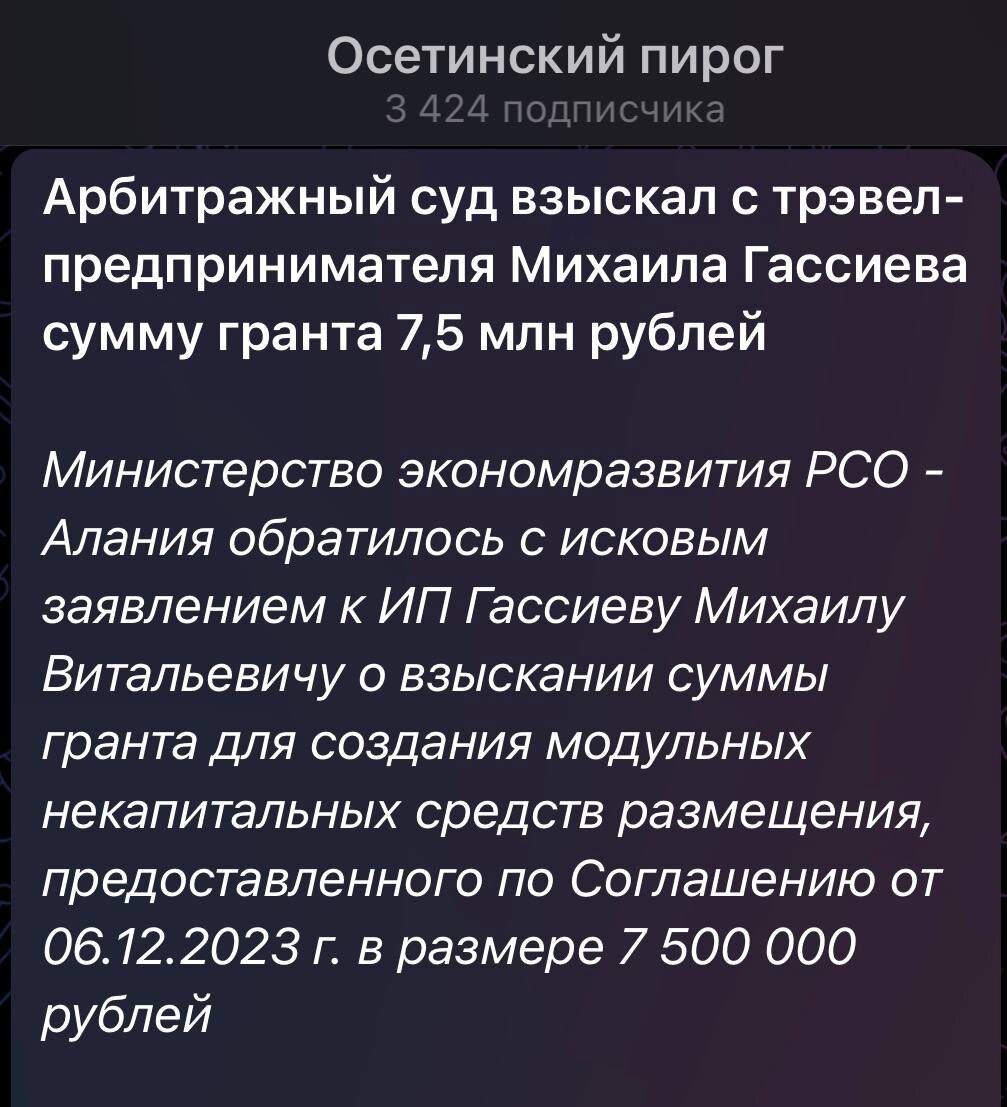Click the dark background beside the post
Viewport: 1007px width, 1107px height.
998,600
